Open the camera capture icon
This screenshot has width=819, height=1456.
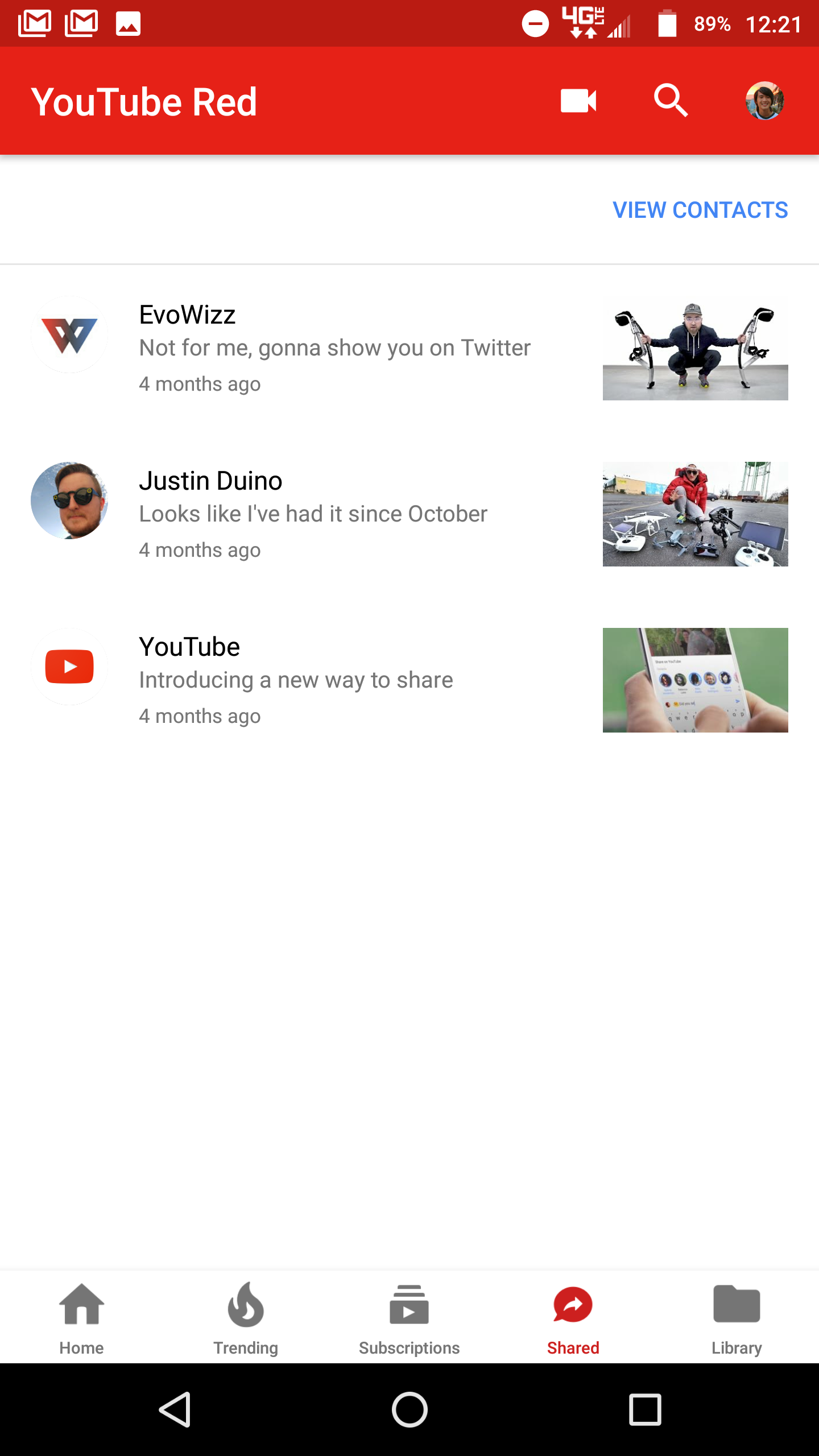point(577,101)
